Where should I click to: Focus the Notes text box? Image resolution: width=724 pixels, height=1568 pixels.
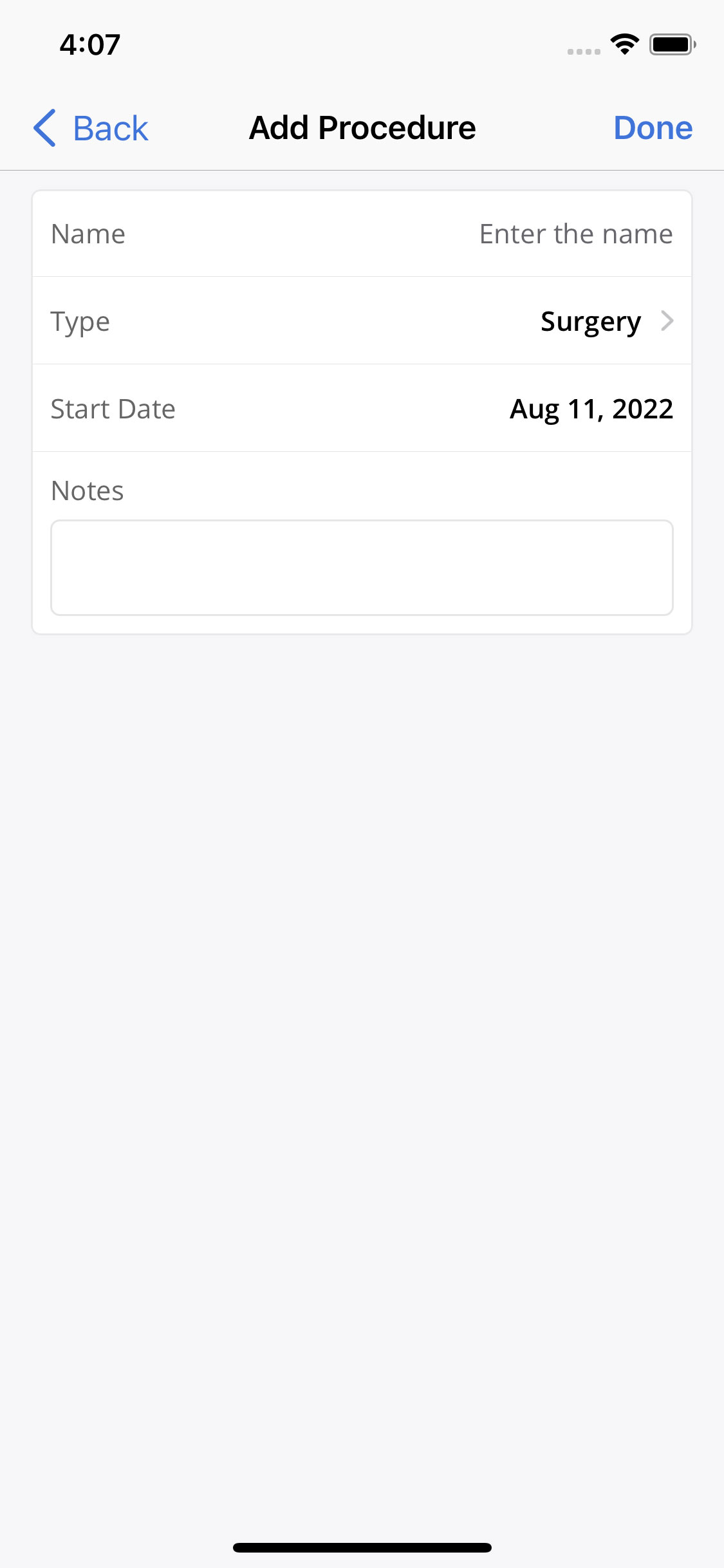362,568
